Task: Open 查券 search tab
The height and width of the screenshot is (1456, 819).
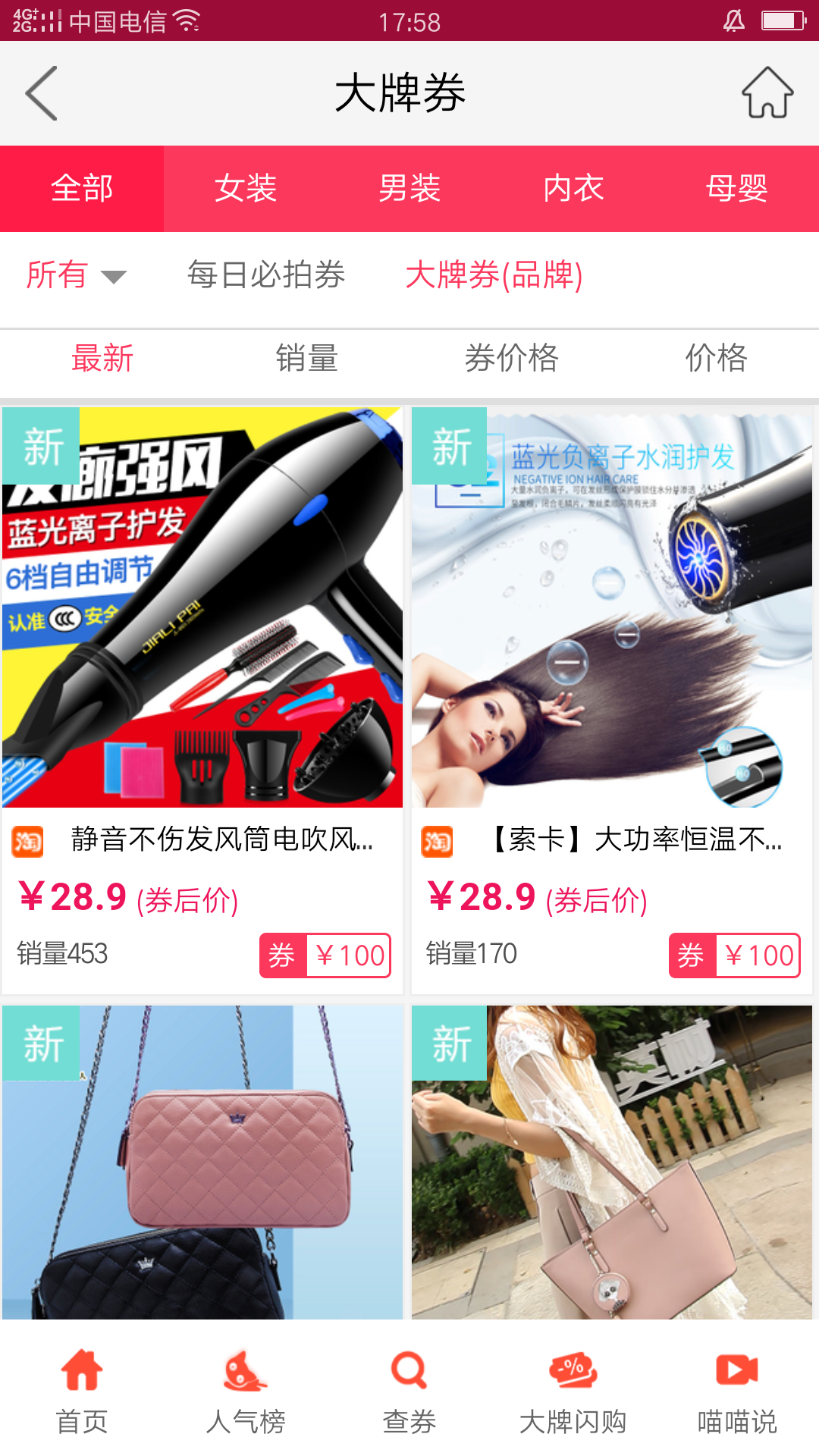Action: tap(409, 1393)
